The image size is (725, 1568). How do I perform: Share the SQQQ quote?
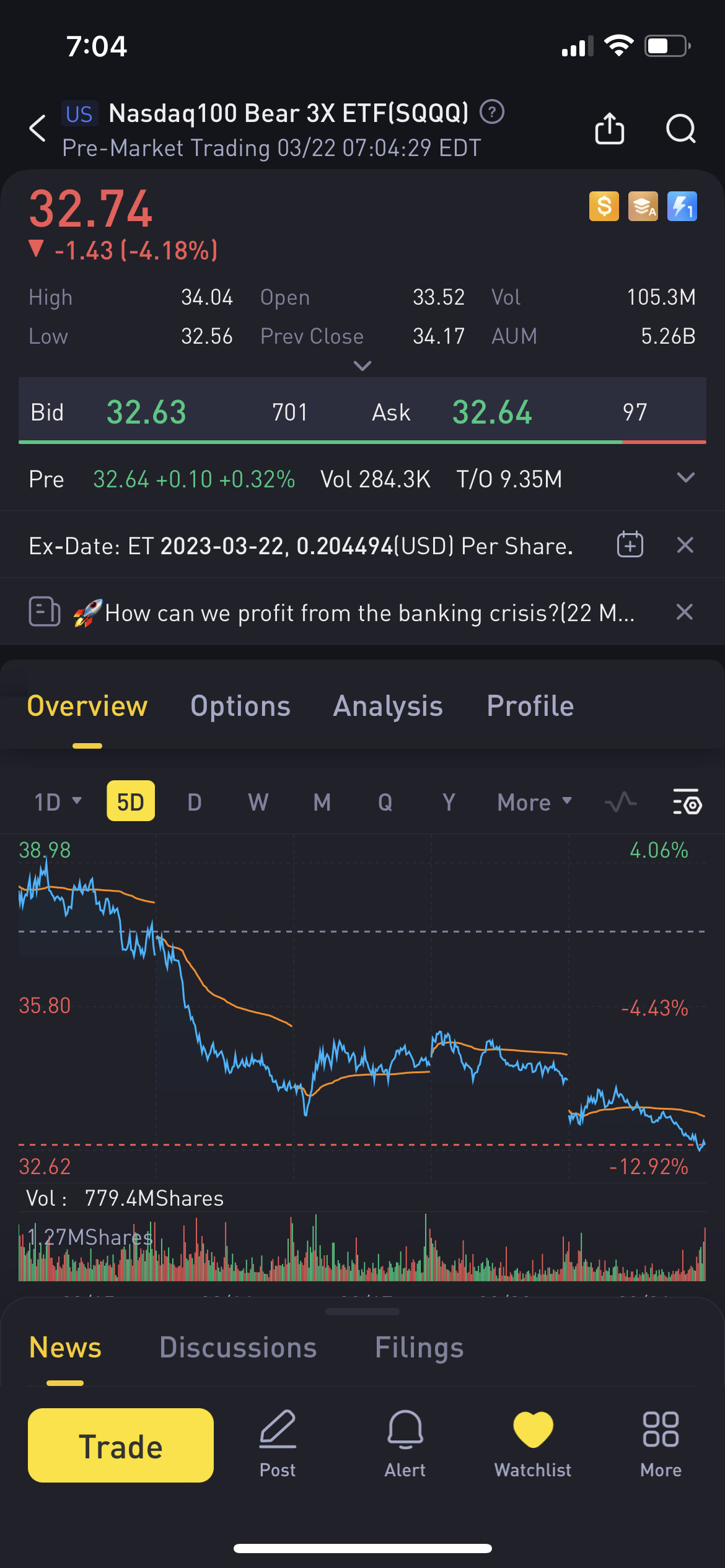(609, 129)
